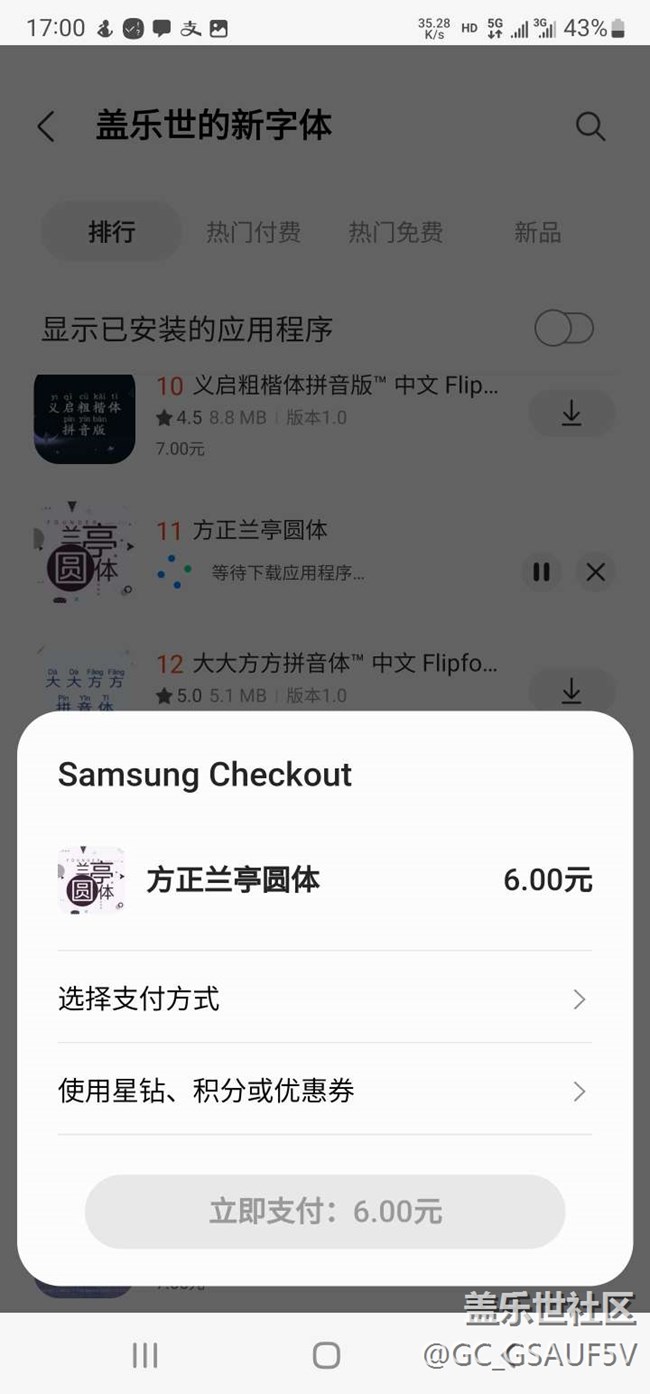The width and height of the screenshot is (650, 1394).
Task: Select the 排行 tab
Action: (x=111, y=233)
